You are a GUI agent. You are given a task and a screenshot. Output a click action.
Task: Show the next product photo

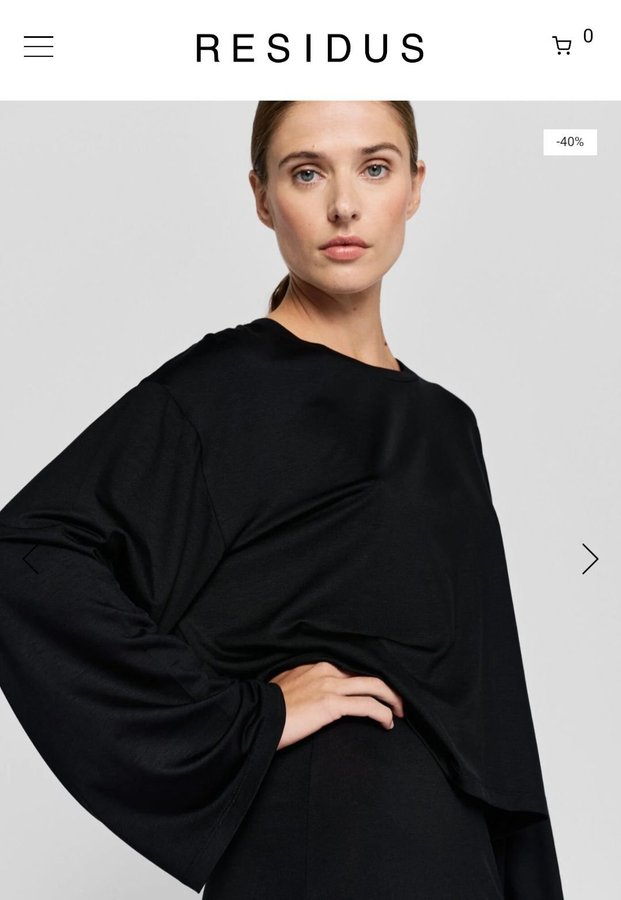[590, 559]
